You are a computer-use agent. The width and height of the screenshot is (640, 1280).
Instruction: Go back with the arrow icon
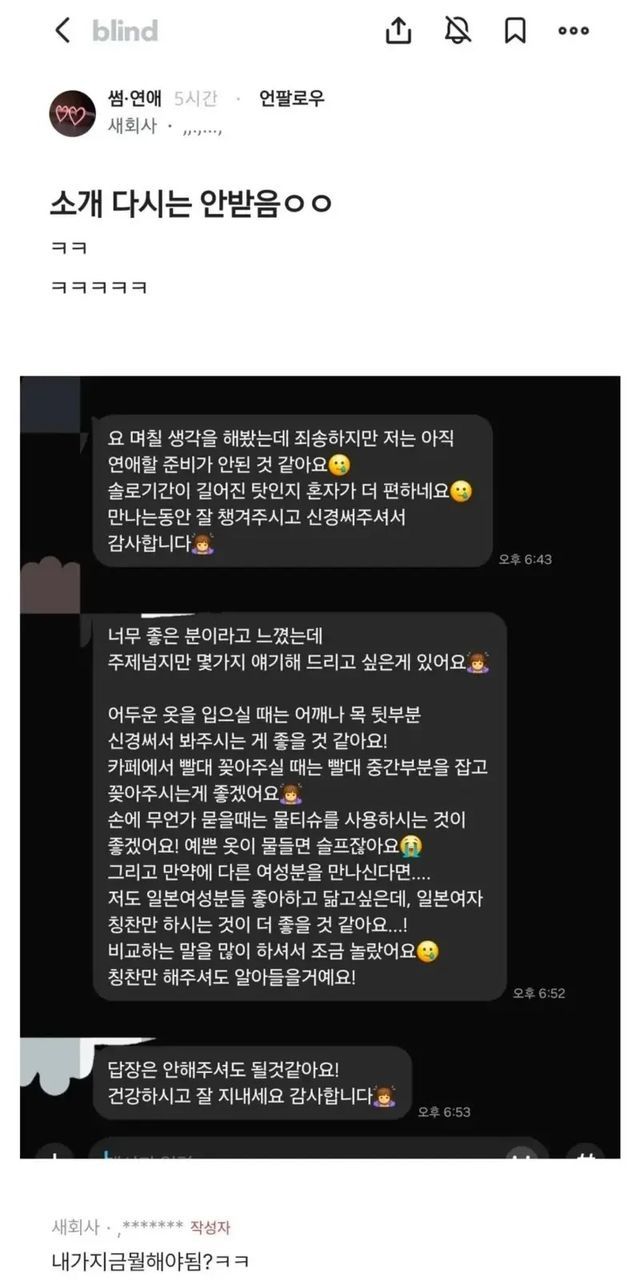62,31
